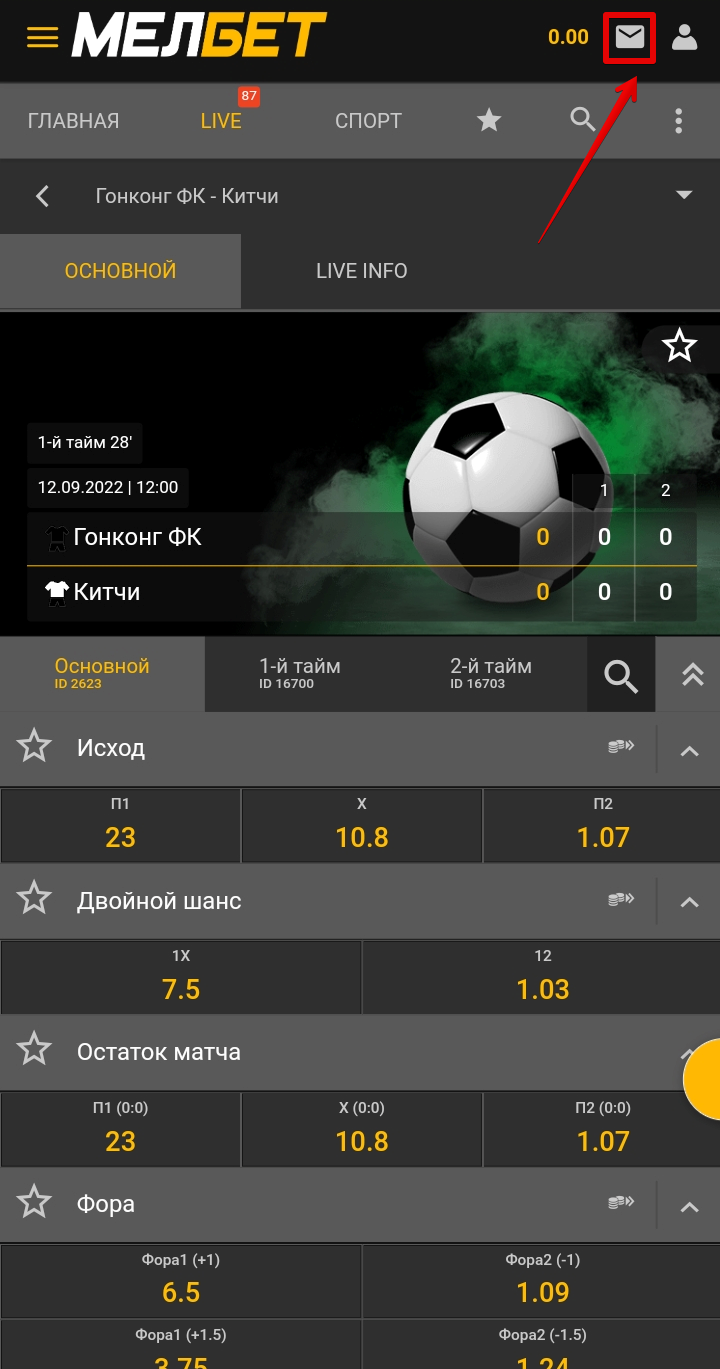Select the 2-й тайм markets tab

(x=490, y=673)
